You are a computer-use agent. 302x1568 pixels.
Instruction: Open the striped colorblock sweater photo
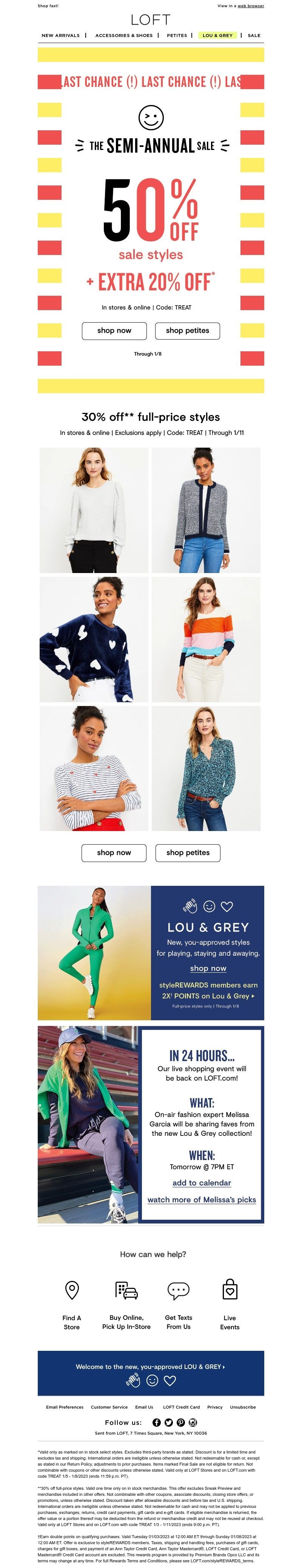coord(206,639)
